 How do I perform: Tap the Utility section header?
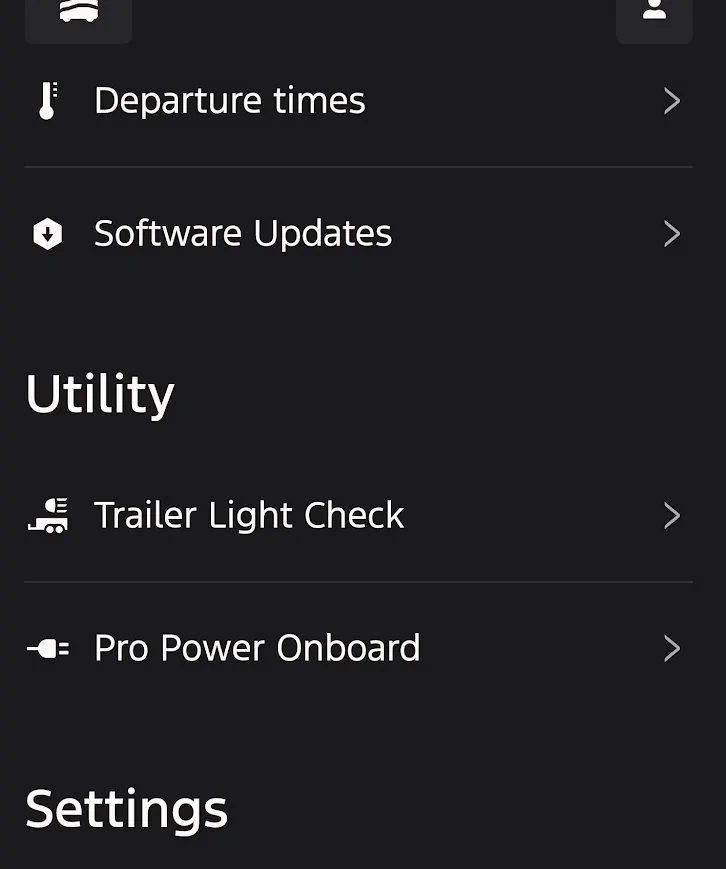pos(100,393)
